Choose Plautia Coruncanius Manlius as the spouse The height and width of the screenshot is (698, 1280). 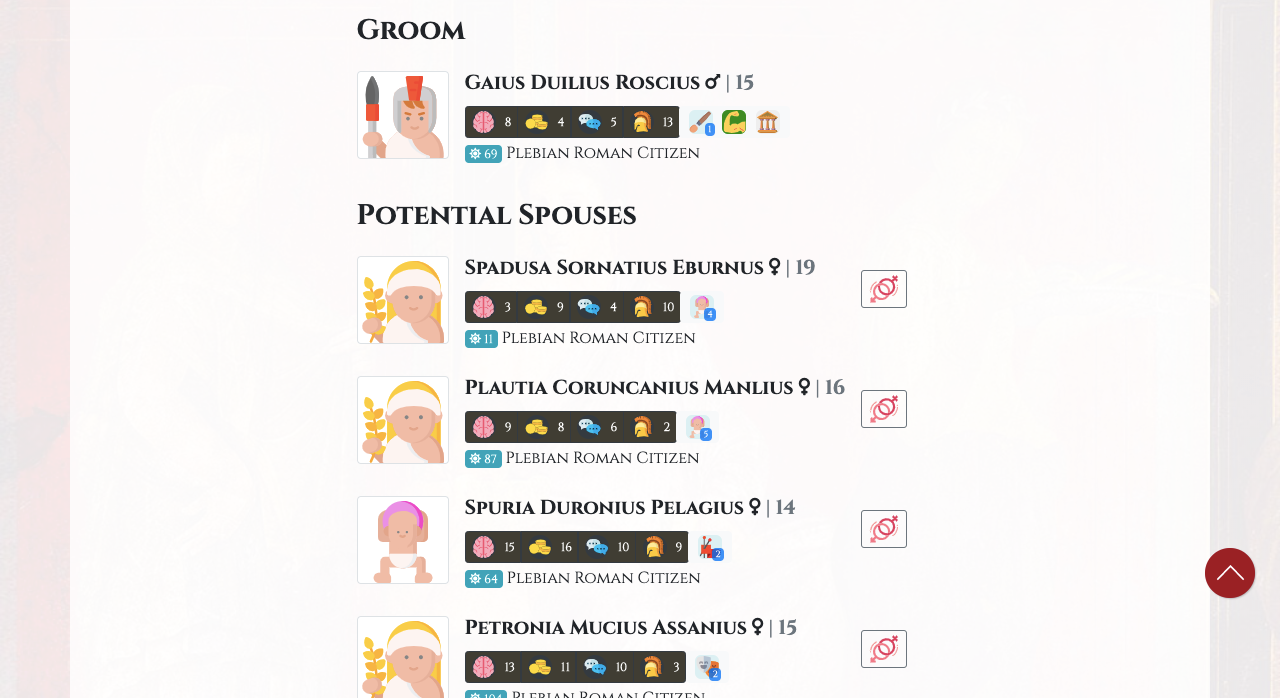[x=883, y=409]
